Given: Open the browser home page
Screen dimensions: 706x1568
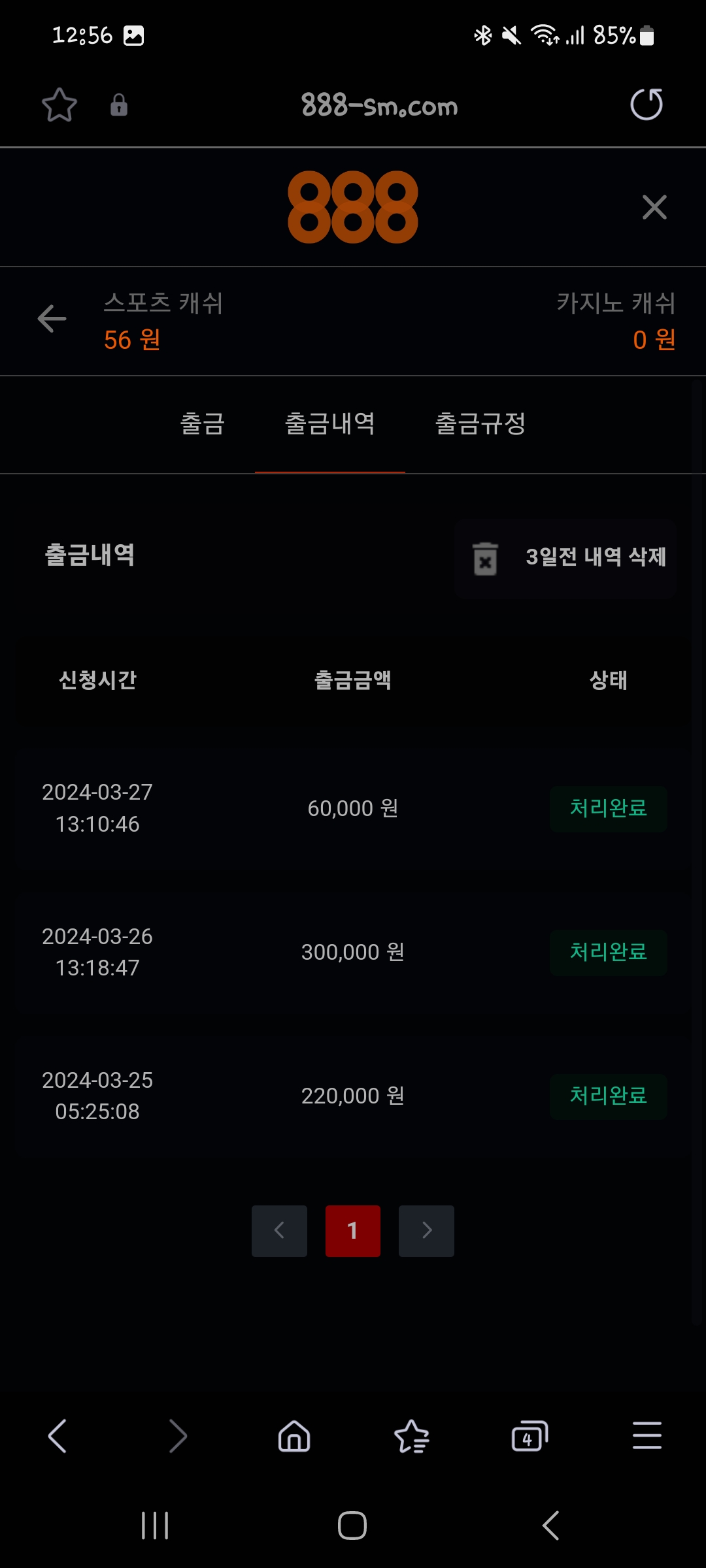Looking at the screenshot, I should pyautogui.click(x=294, y=1436).
